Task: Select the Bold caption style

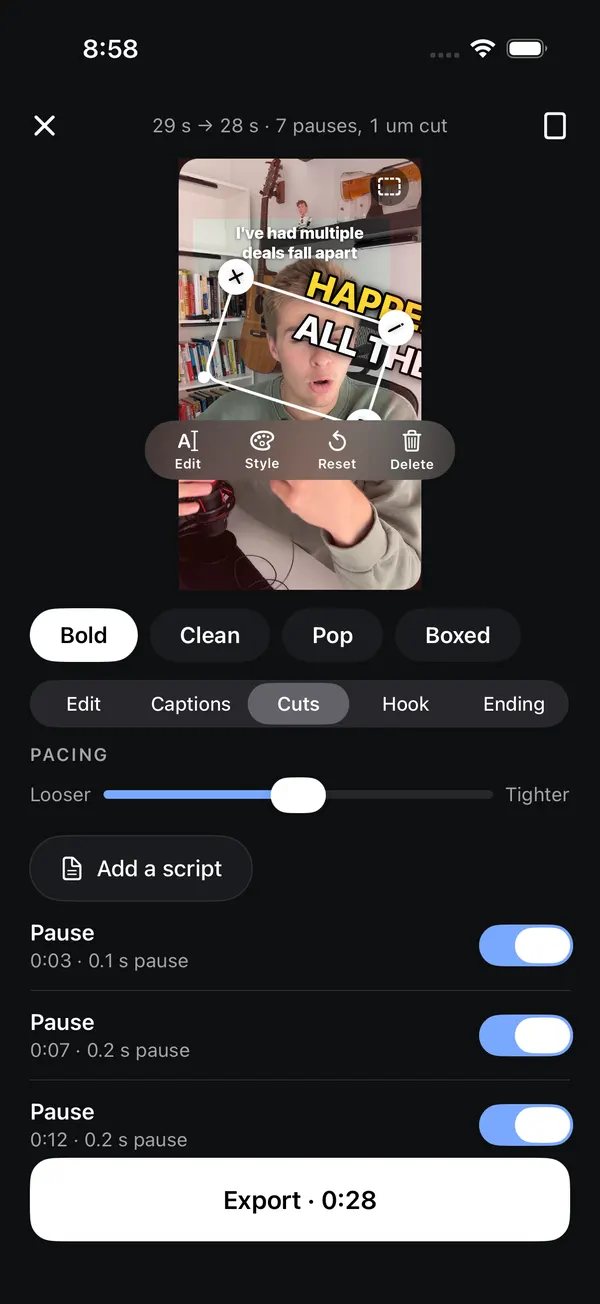Action: [84, 635]
